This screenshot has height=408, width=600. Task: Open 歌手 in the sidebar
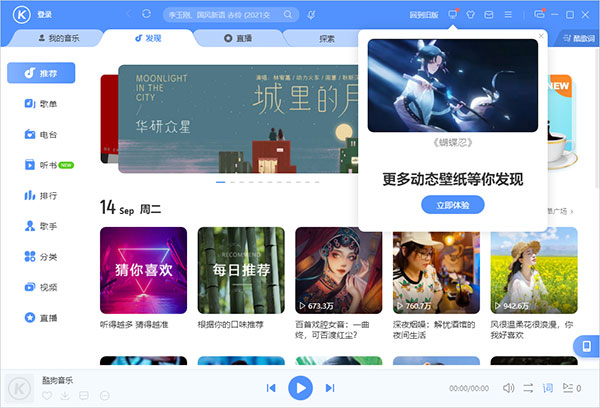click(40, 226)
